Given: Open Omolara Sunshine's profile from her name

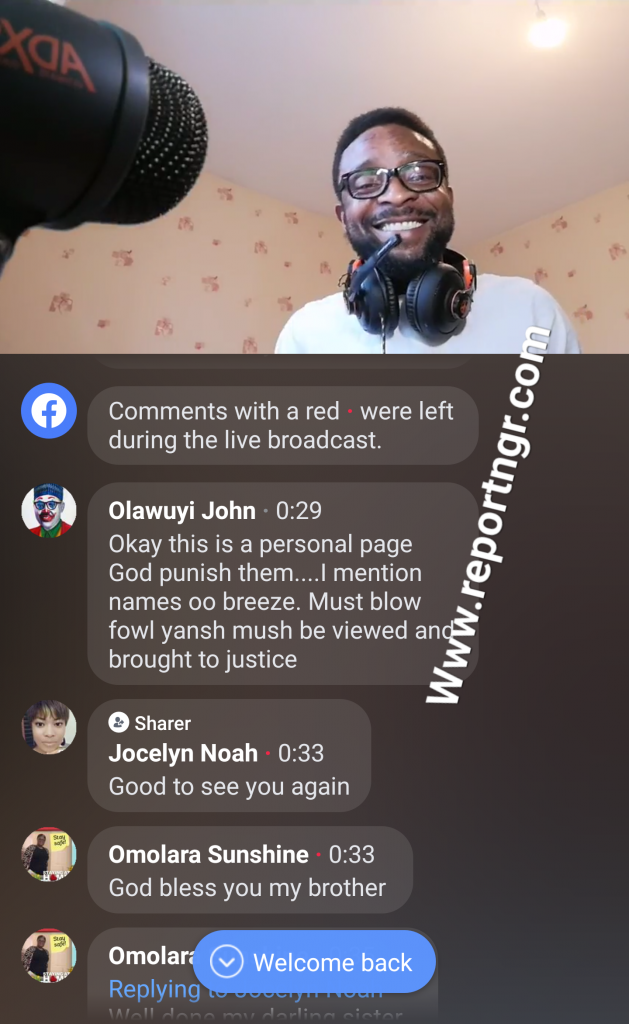Looking at the screenshot, I should (208, 854).
